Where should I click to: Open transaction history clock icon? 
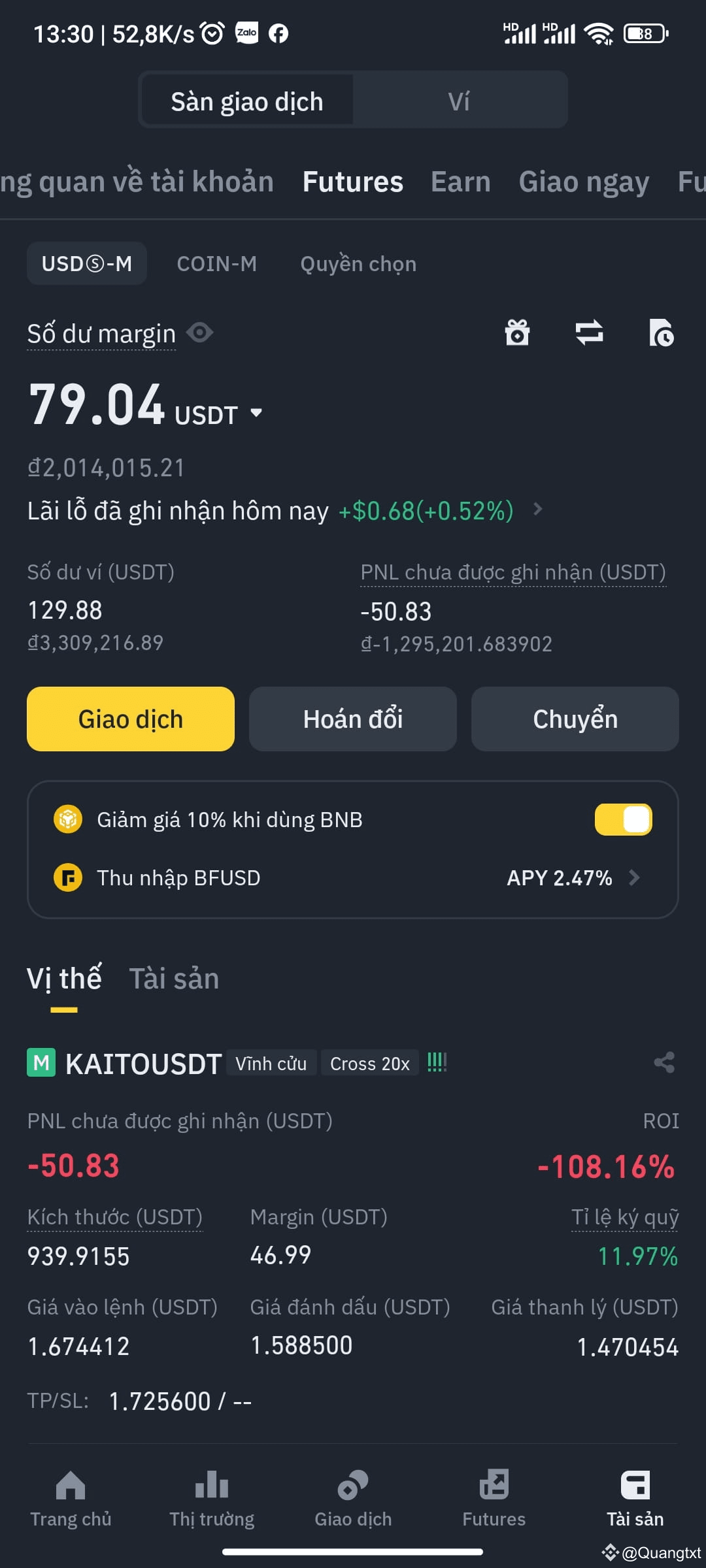coord(663,333)
